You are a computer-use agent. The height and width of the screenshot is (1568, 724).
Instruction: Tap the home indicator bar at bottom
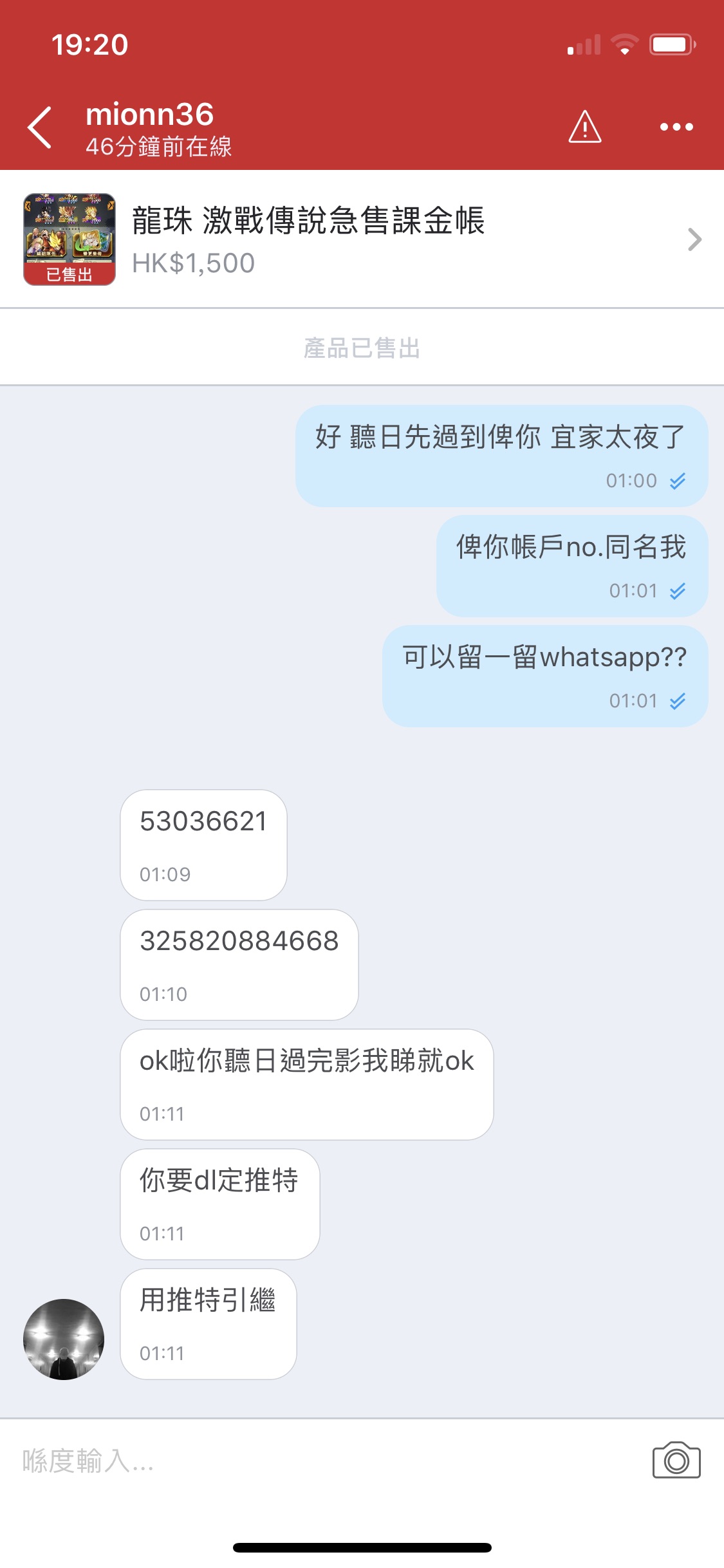[362, 1547]
